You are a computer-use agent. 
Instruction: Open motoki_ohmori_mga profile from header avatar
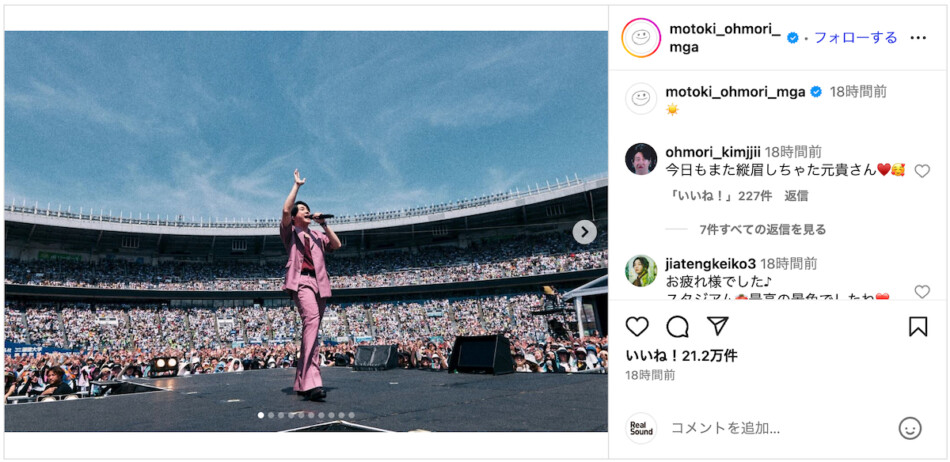(641, 38)
